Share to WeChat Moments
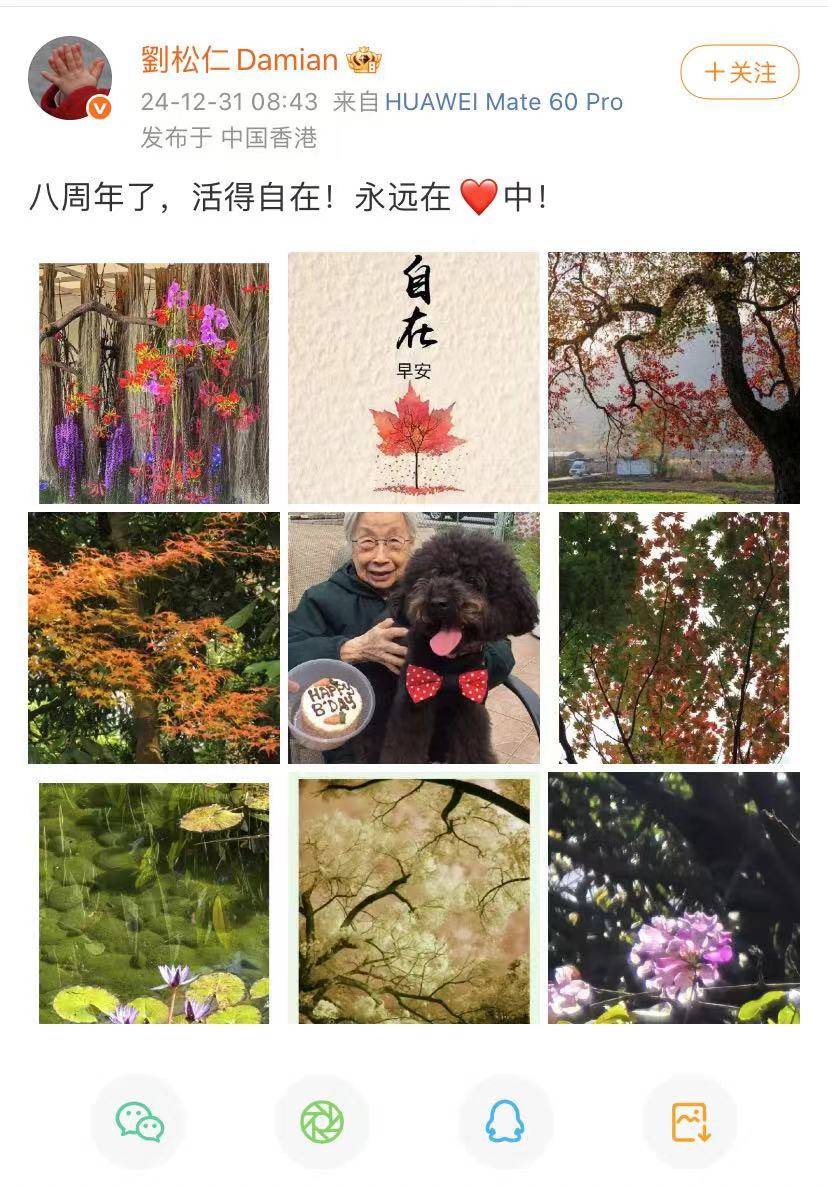 [322, 1122]
